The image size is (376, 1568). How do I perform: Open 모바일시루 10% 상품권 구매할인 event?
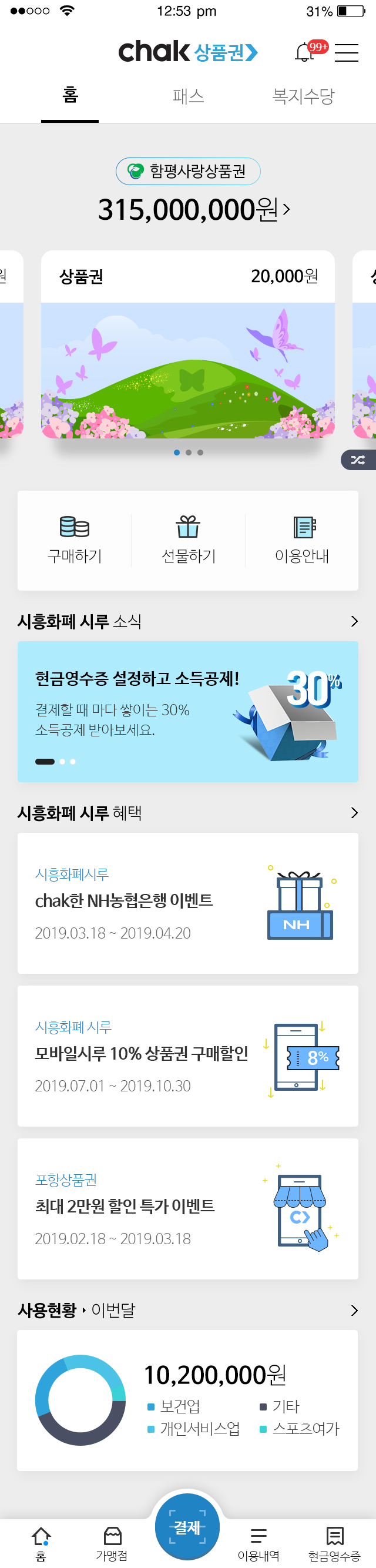coord(187,1056)
